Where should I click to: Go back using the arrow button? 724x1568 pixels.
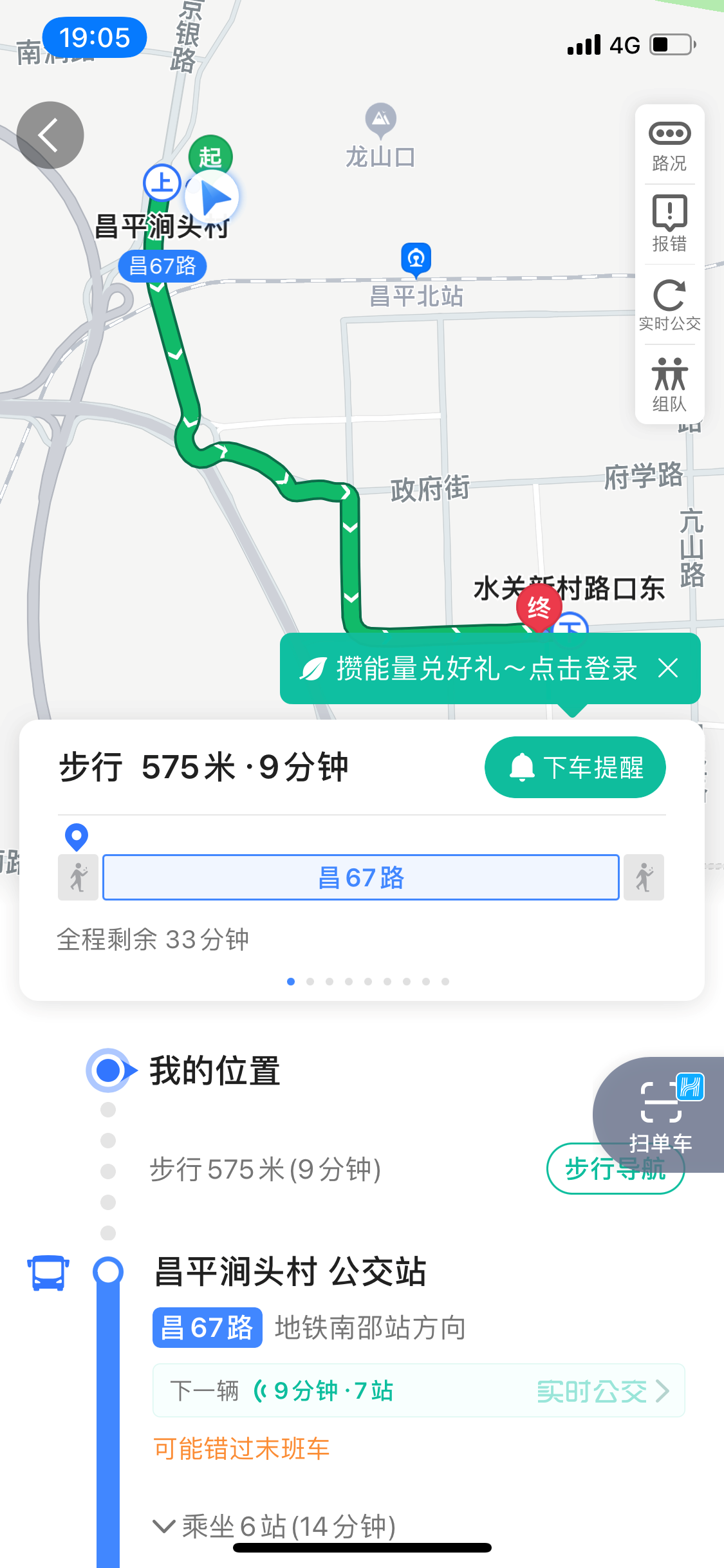point(50,135)
